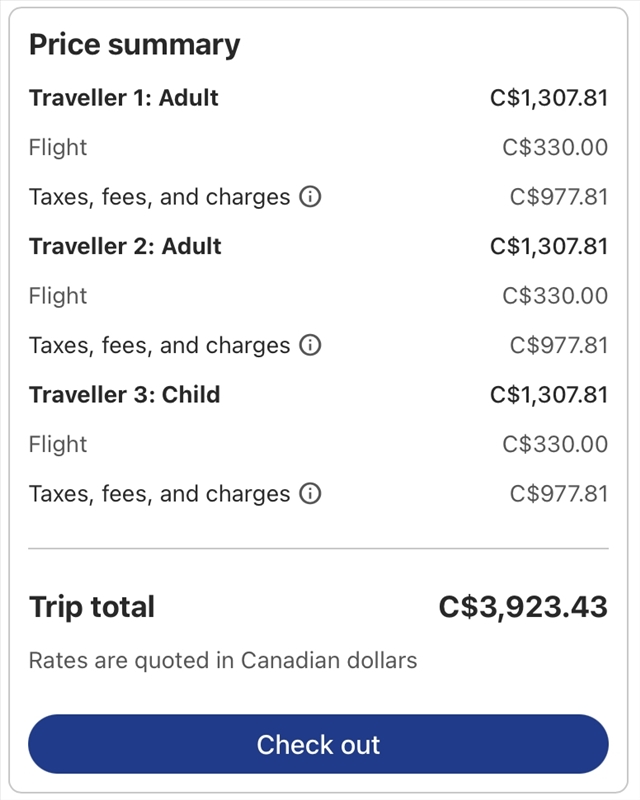
Task: View taxes info icon for Traveller 2
Action: [311, 345]
